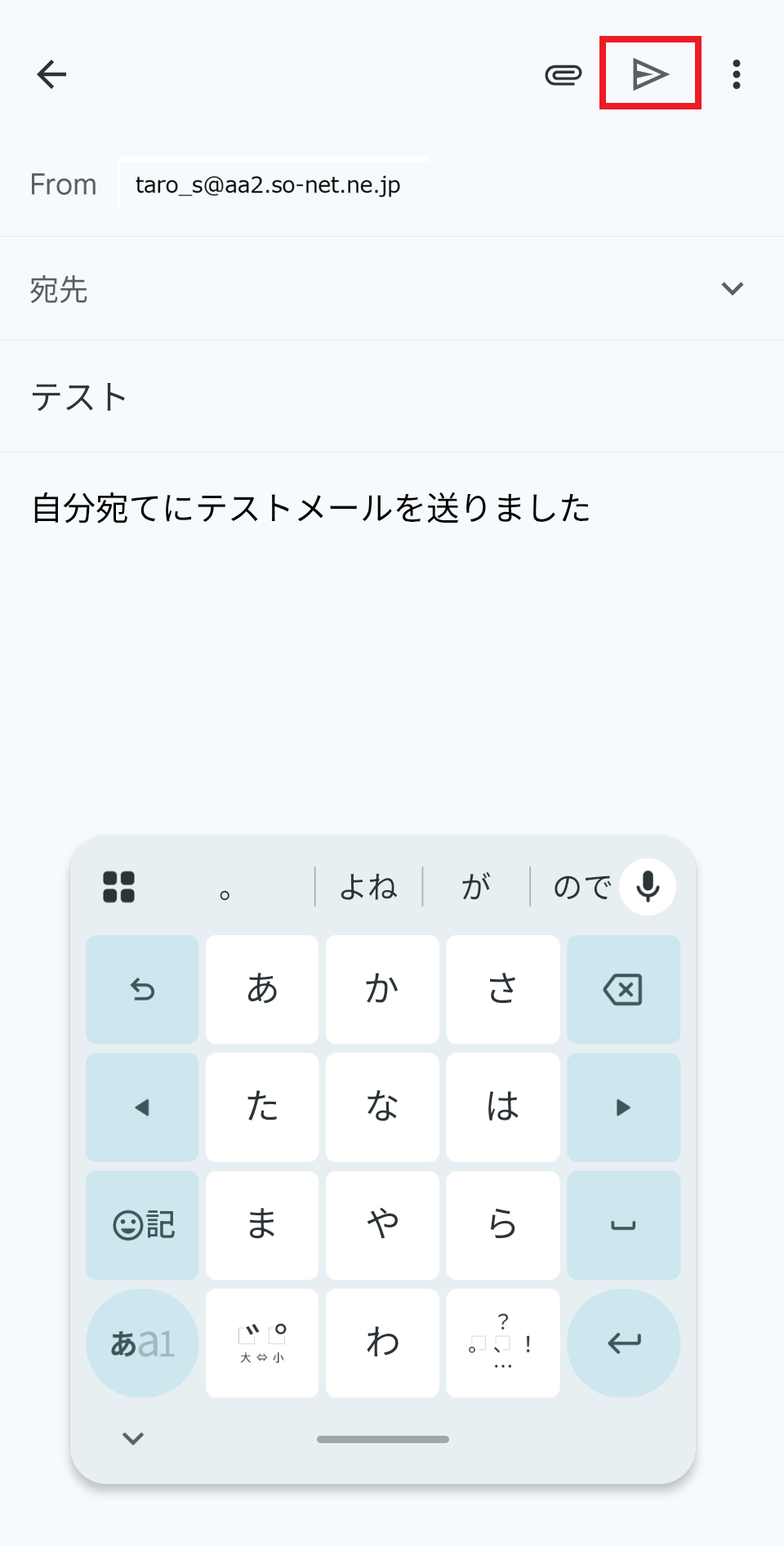Tap the 宛先 recipient field
The height and width of the screenshot is (1546, 784).
tap(367, 289)
